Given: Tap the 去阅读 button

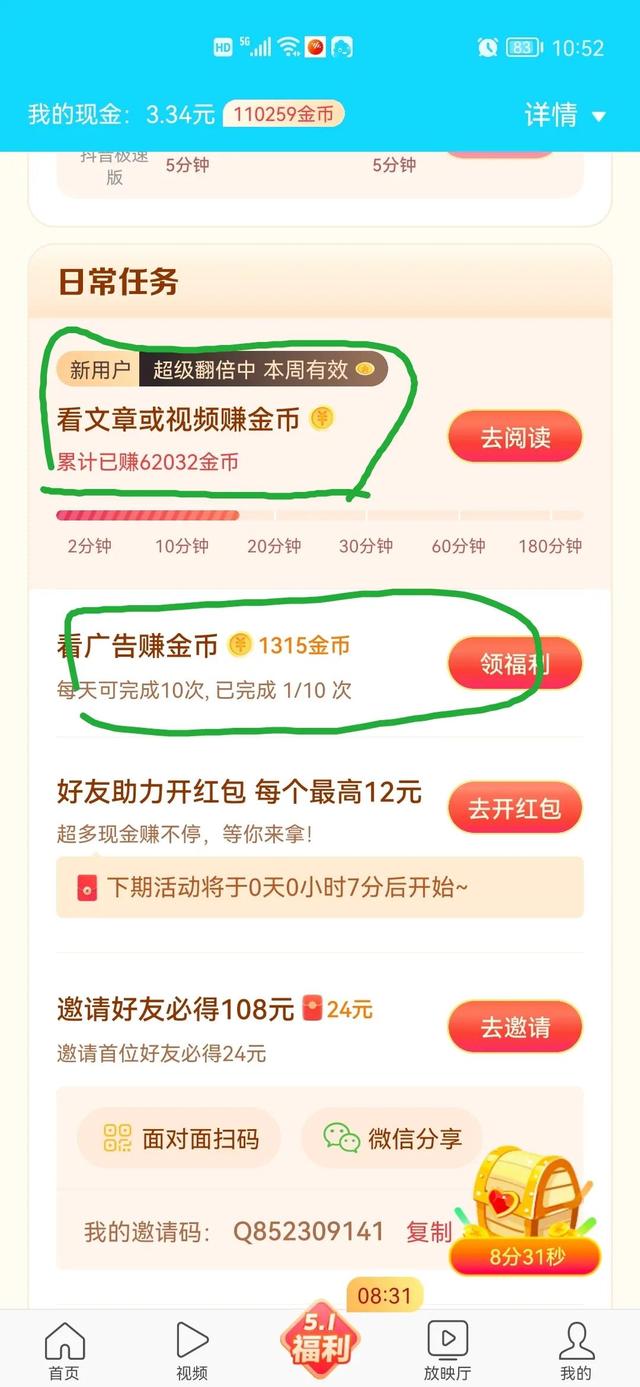Looking at the screenshot, I should pos(515,437).
